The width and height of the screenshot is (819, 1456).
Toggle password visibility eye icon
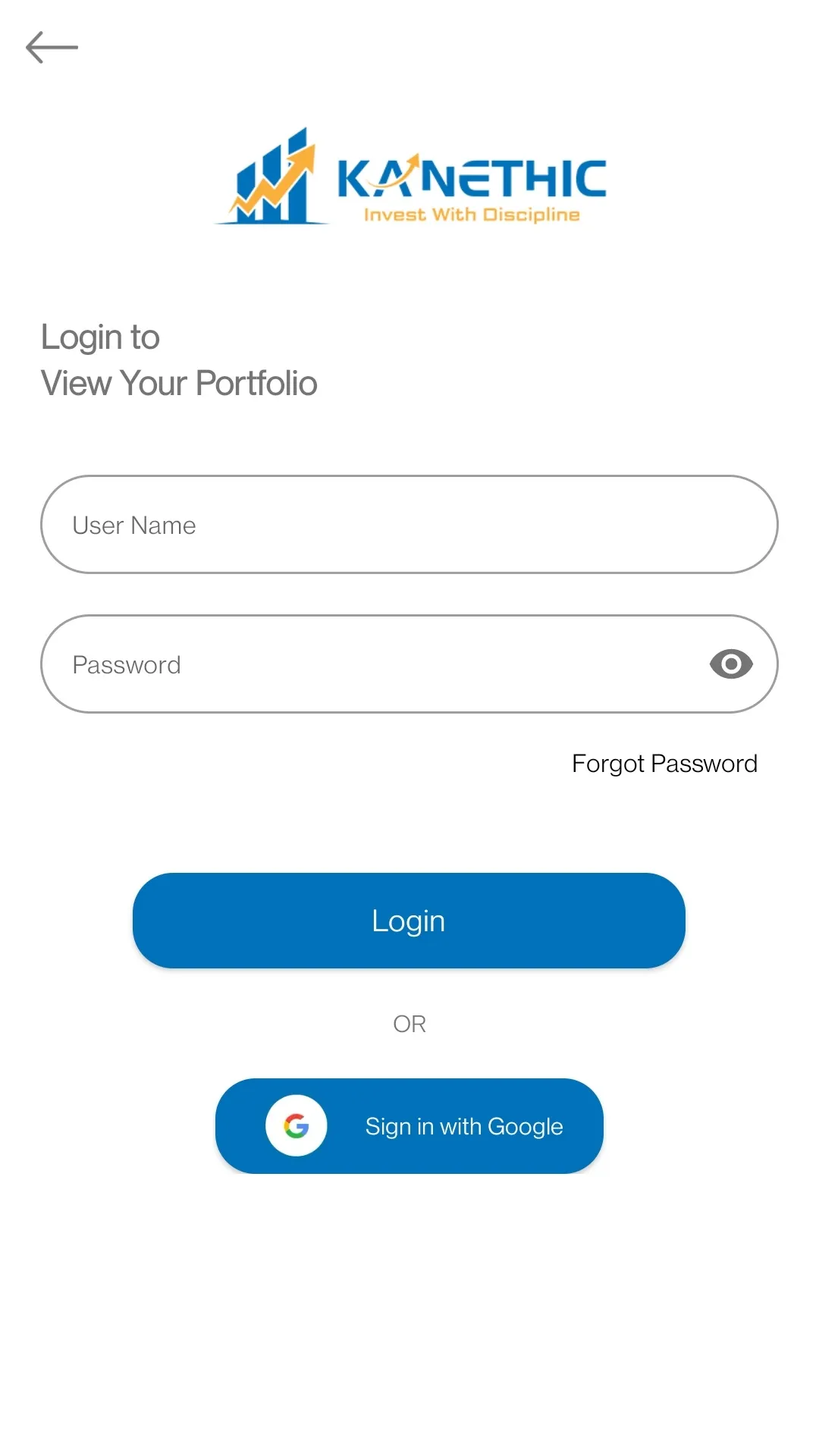pyautogui.click(x=731, y=664)
